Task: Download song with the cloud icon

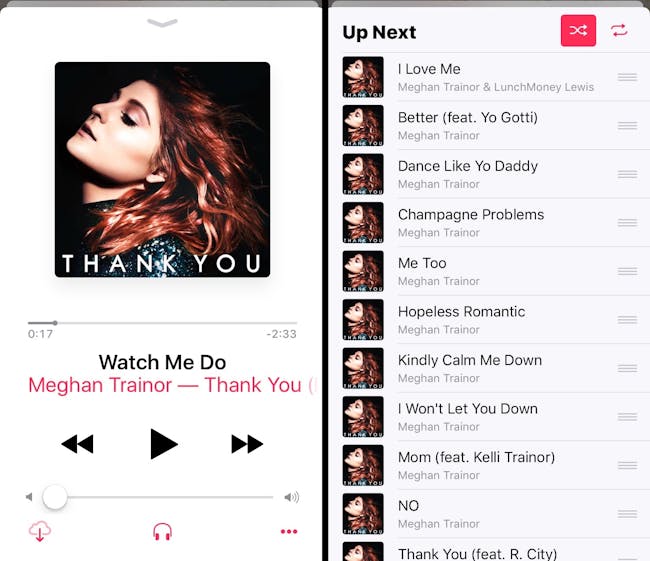Action: point(40,531)
